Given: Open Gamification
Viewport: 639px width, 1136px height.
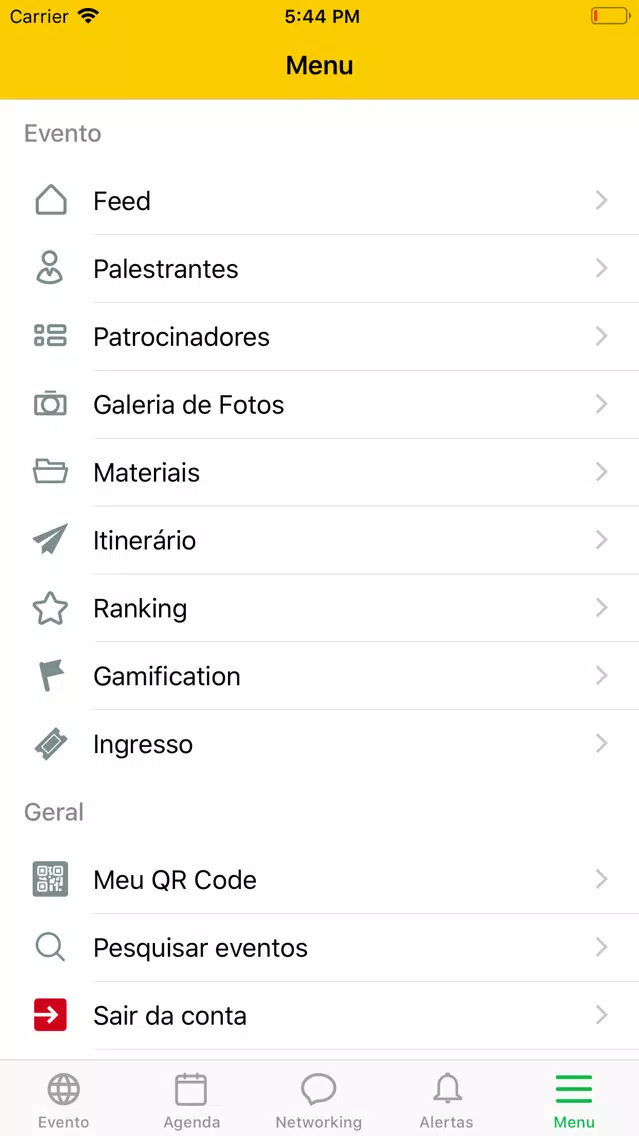Looking at the screenshot, I should click(320, 676).
